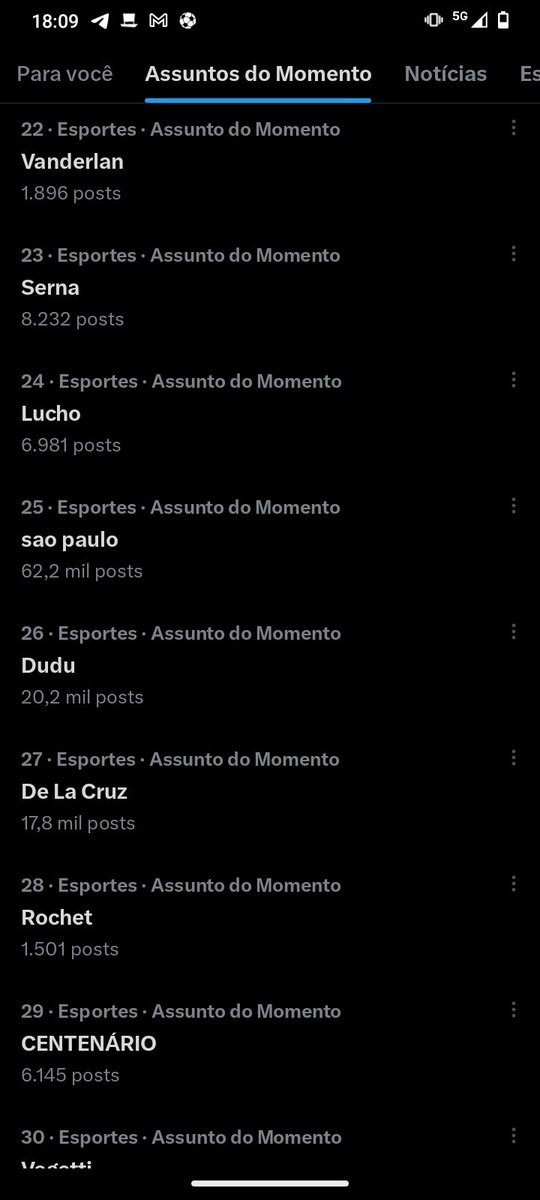Open the CENTENÁRIO trending topic
This screenshot has height=1200, width=540.
(x=270, y=1043)
